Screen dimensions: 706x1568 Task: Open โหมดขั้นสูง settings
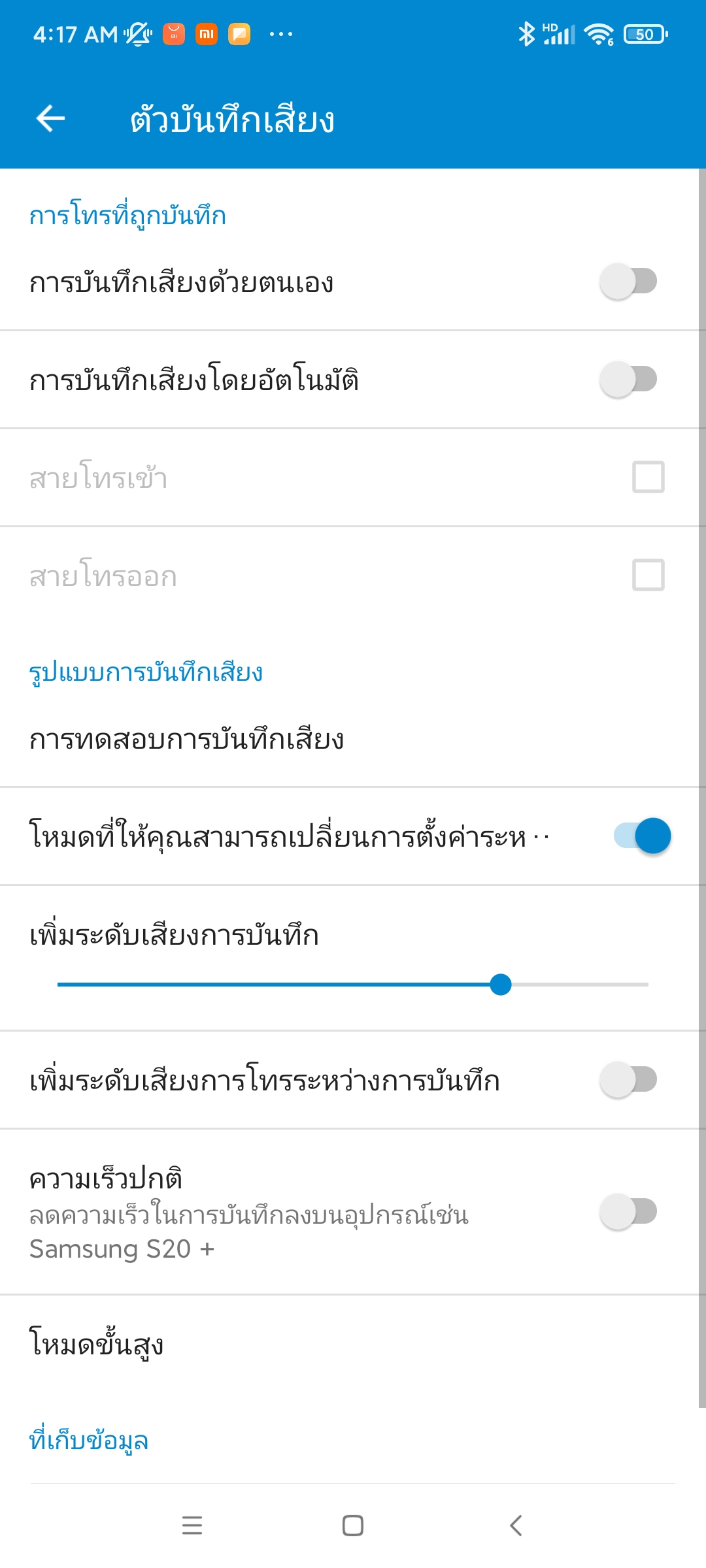(x=97, y=1345)
